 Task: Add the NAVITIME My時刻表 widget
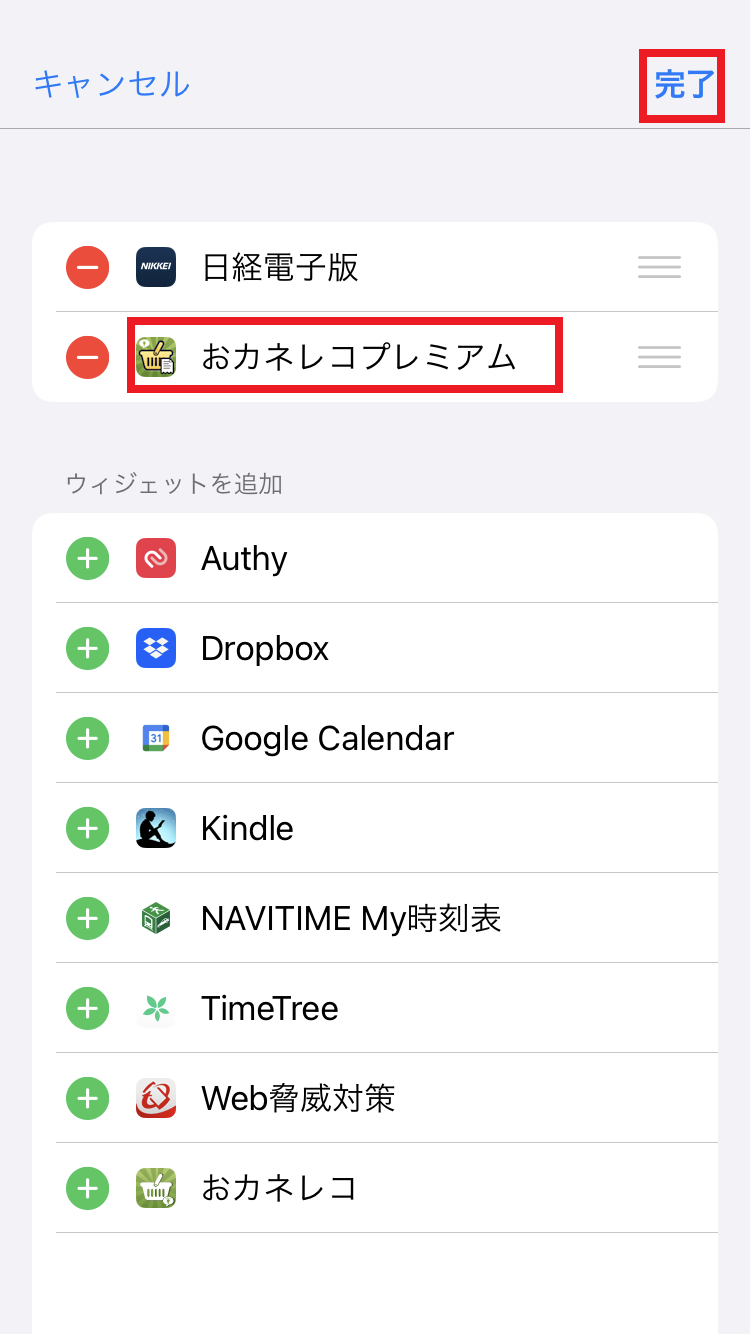[88, 918]
